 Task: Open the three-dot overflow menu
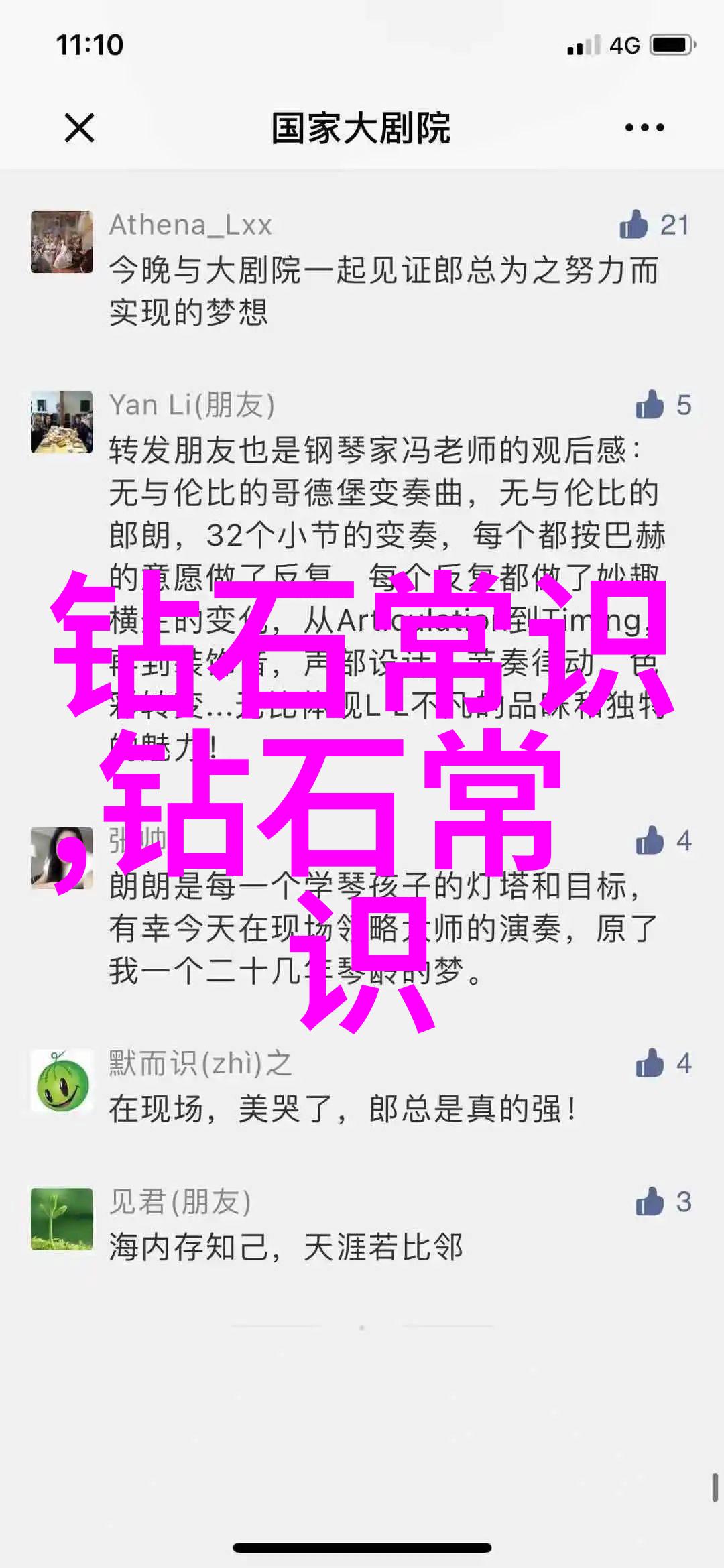(644, 127)
